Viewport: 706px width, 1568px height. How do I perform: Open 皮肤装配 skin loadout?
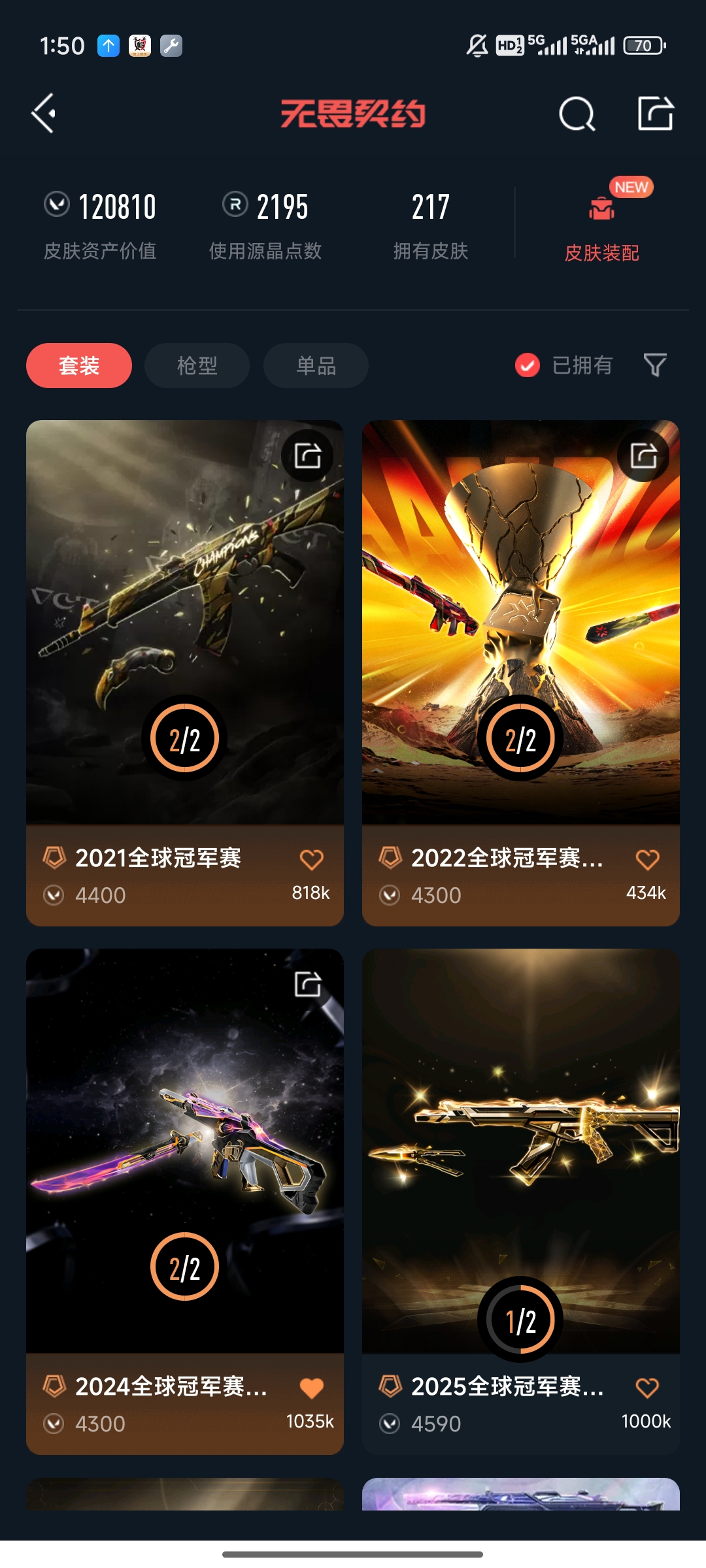pyautogui.click(x=601, y=223)
